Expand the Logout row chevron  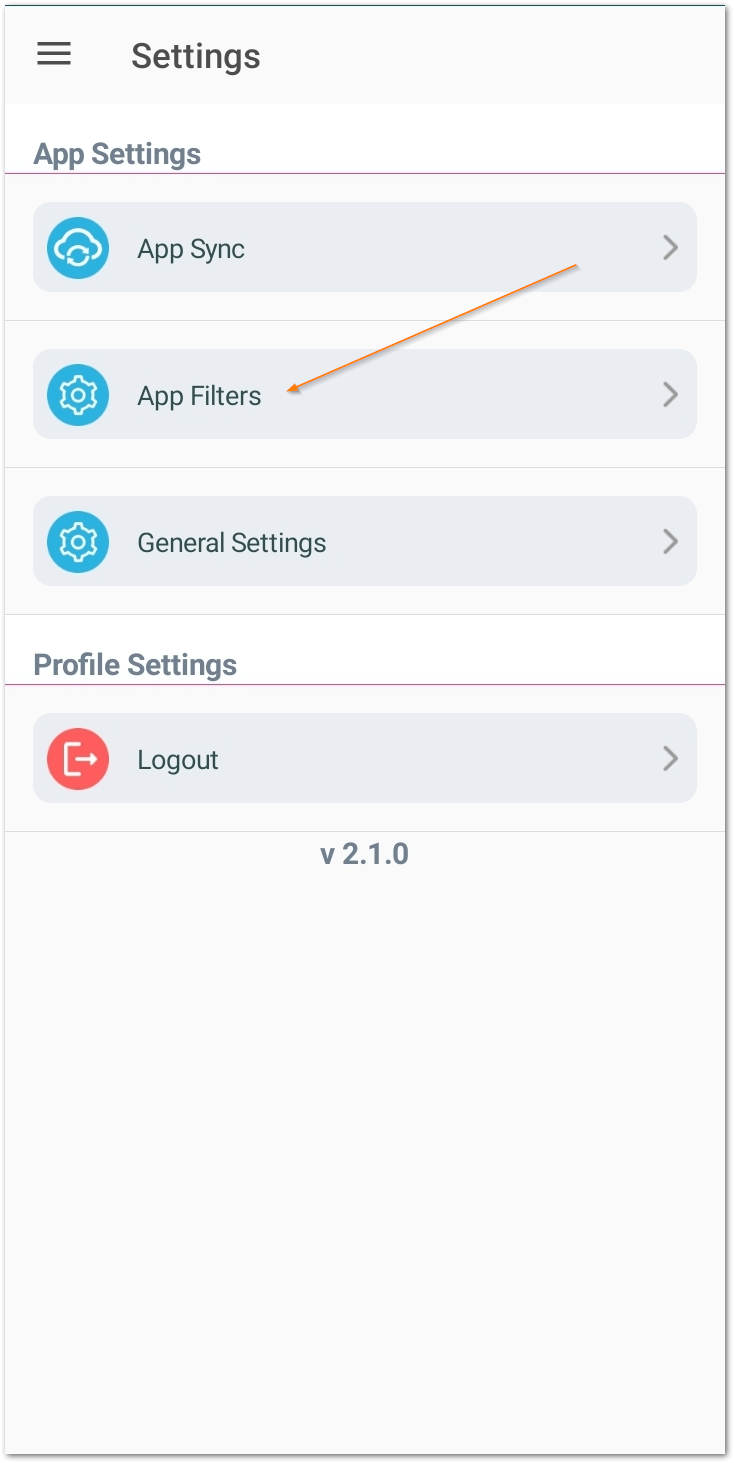click(x=671, y=758)
